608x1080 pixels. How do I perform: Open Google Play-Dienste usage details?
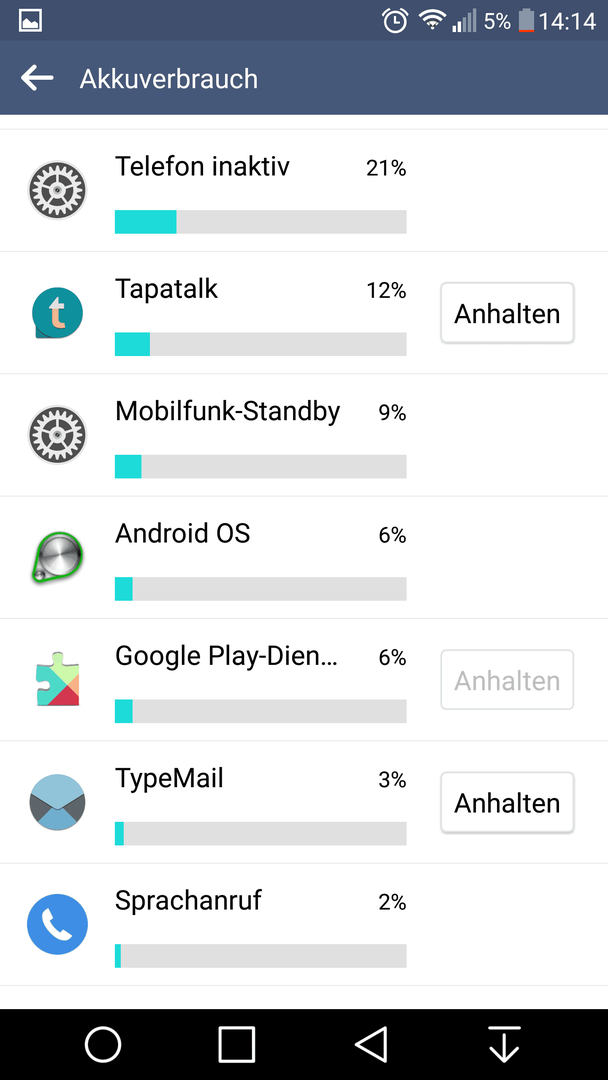click(218, 681)
